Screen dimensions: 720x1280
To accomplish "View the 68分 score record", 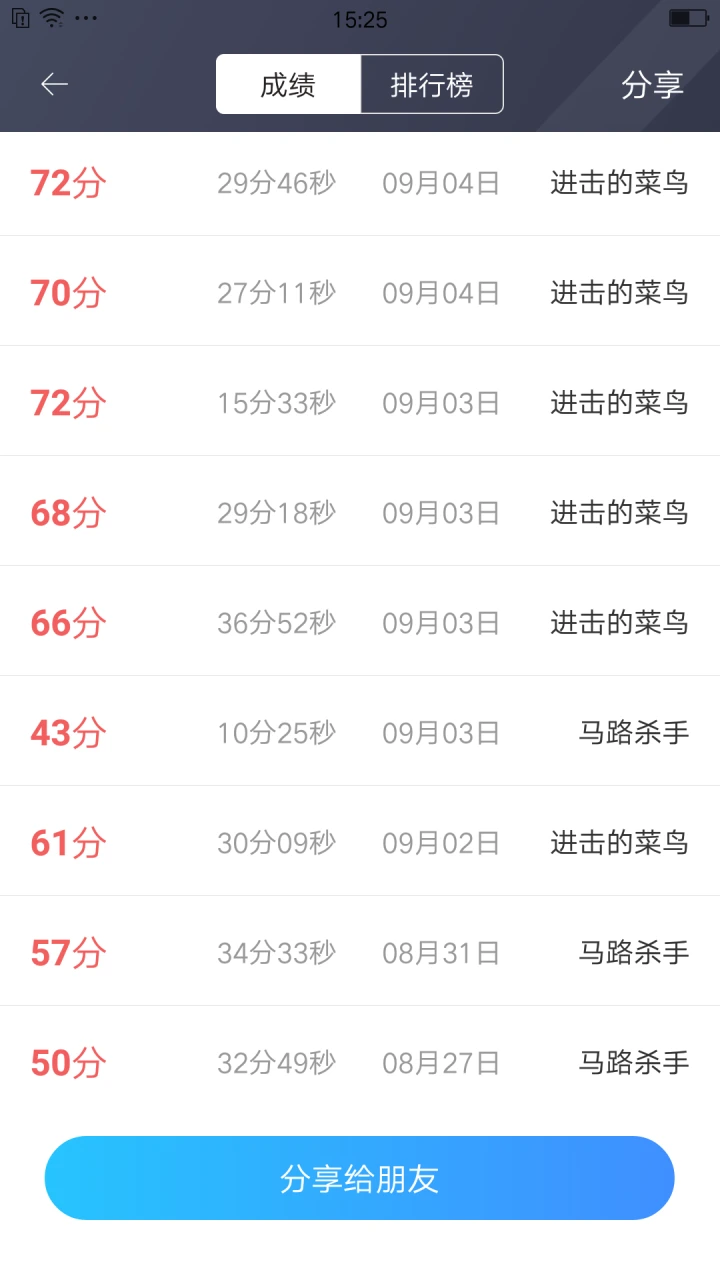I will click(x=360, y=511).
